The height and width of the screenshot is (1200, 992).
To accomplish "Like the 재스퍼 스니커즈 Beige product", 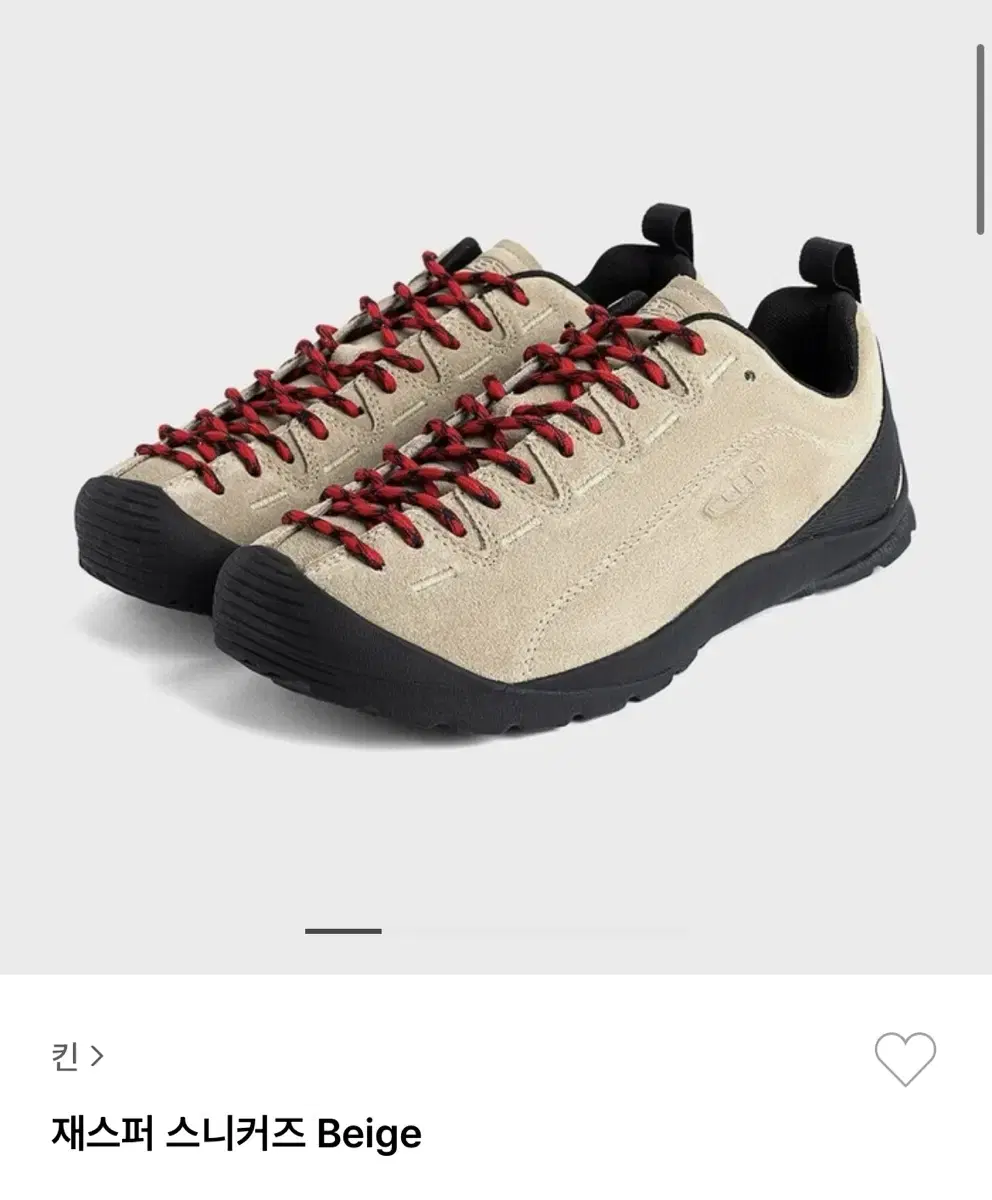I will pyautogui.click(x=905, y=1058).
